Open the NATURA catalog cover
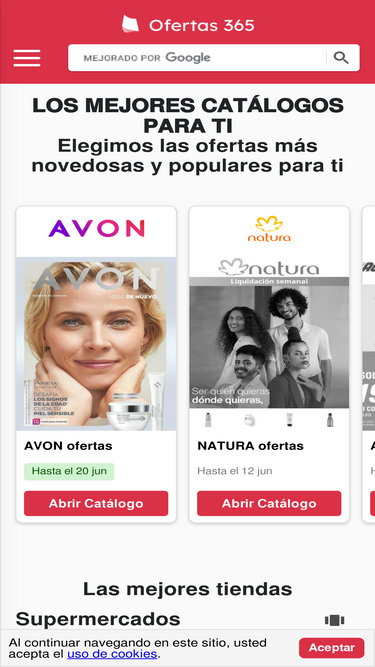The width and height of the screenshot is (375, 667). point(269,344)
